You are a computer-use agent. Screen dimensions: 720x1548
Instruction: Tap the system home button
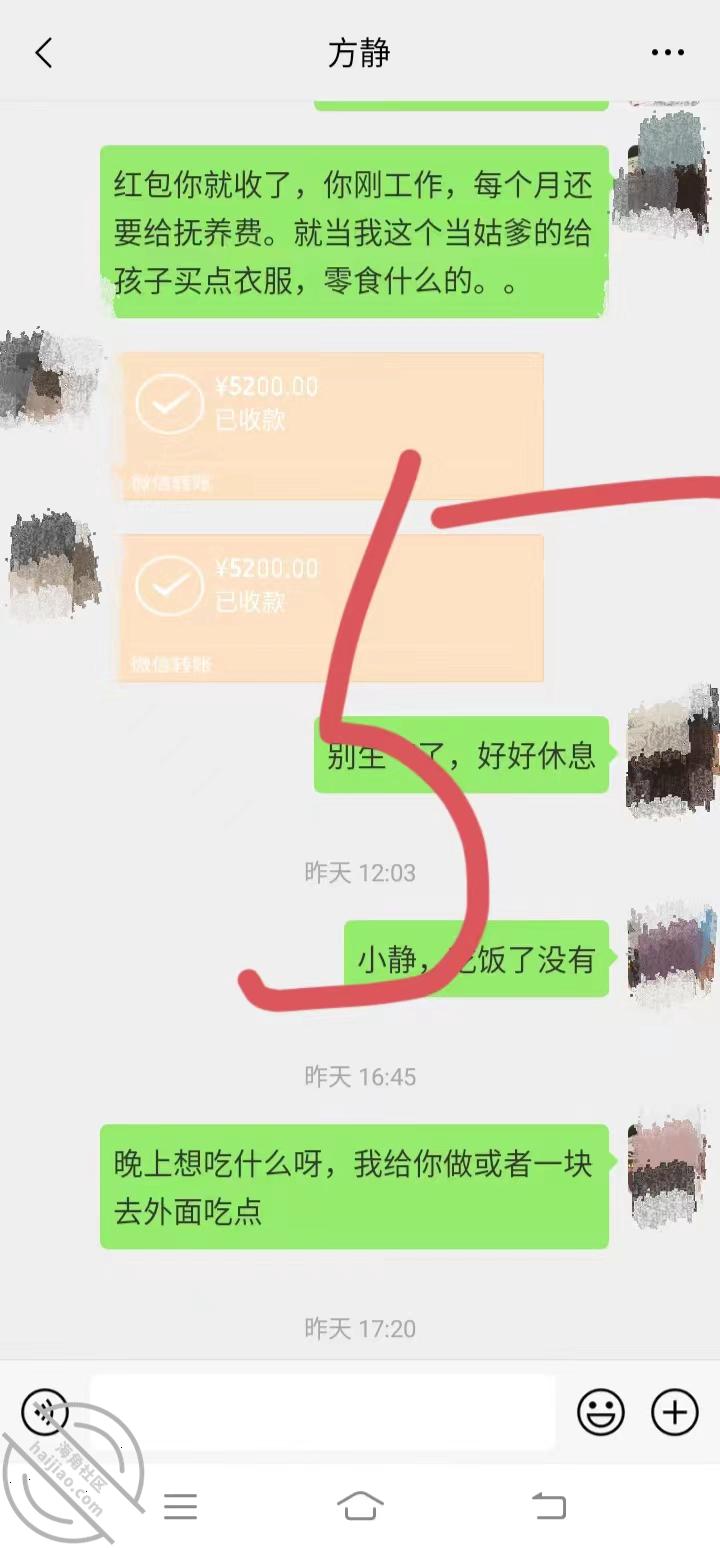[x=360, y=1505]
